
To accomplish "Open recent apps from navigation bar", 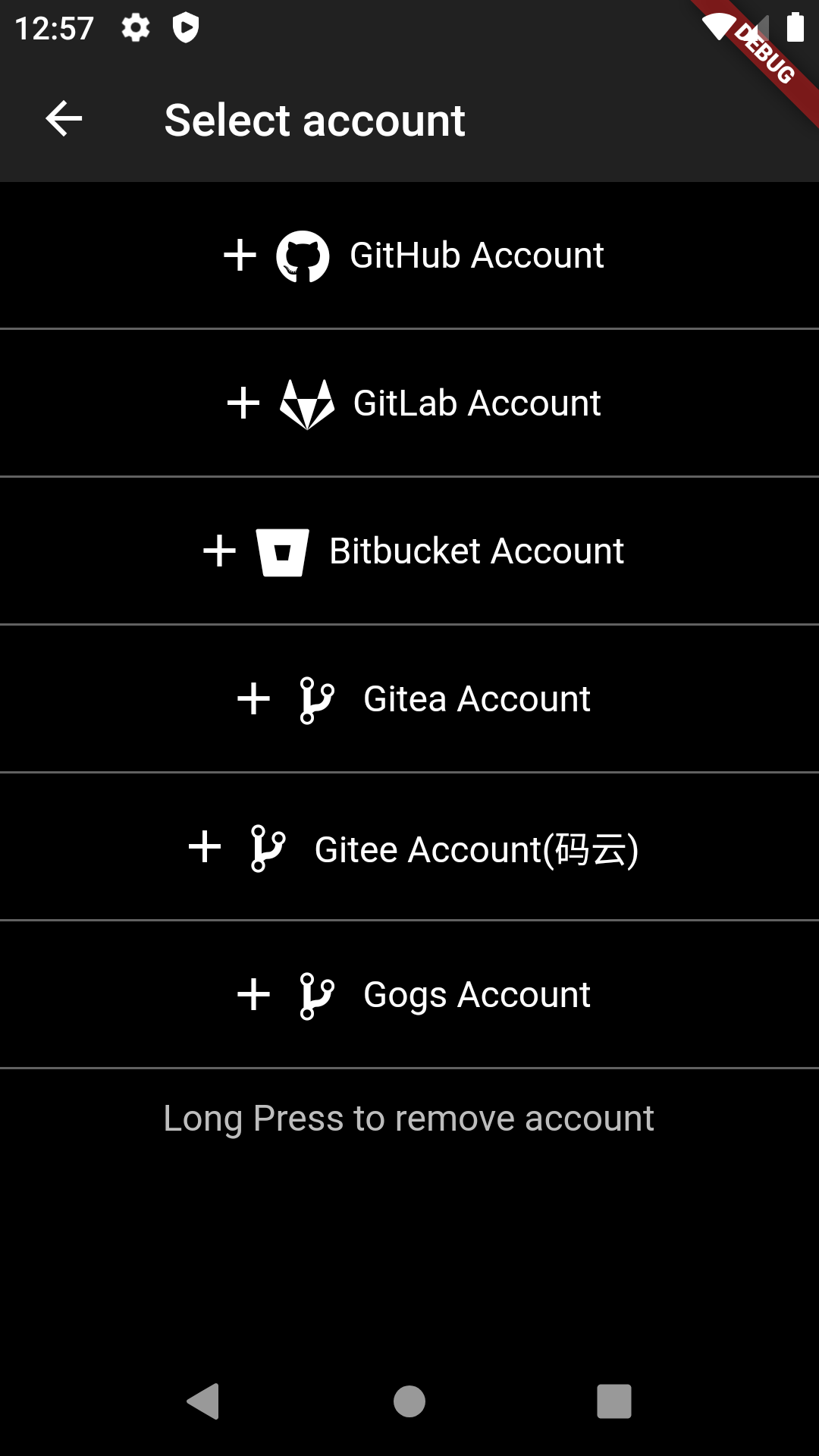I will [613, 1401].
